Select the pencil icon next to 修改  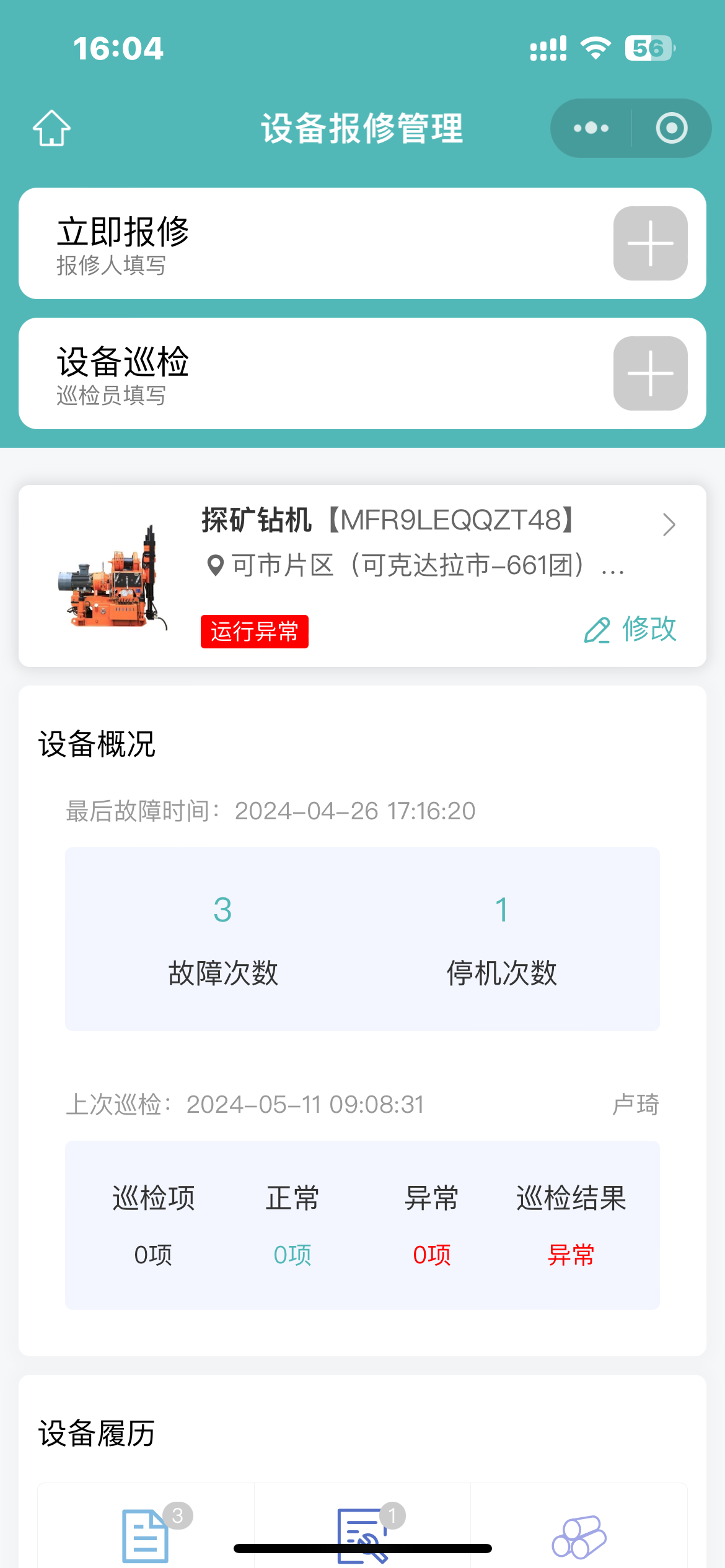(x=597, y=630)
